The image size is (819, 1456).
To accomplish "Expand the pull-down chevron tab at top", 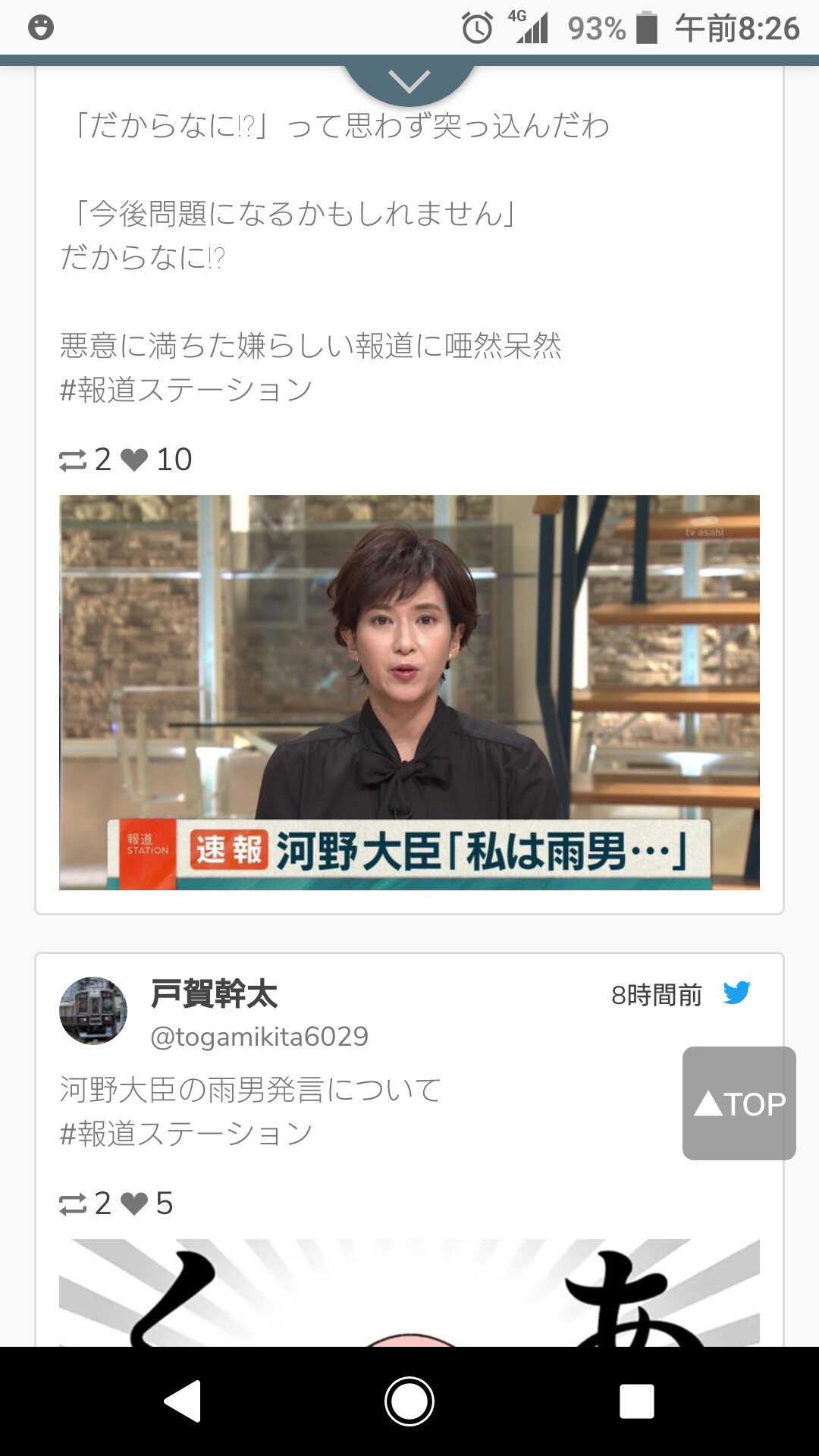I will (409, 81).
